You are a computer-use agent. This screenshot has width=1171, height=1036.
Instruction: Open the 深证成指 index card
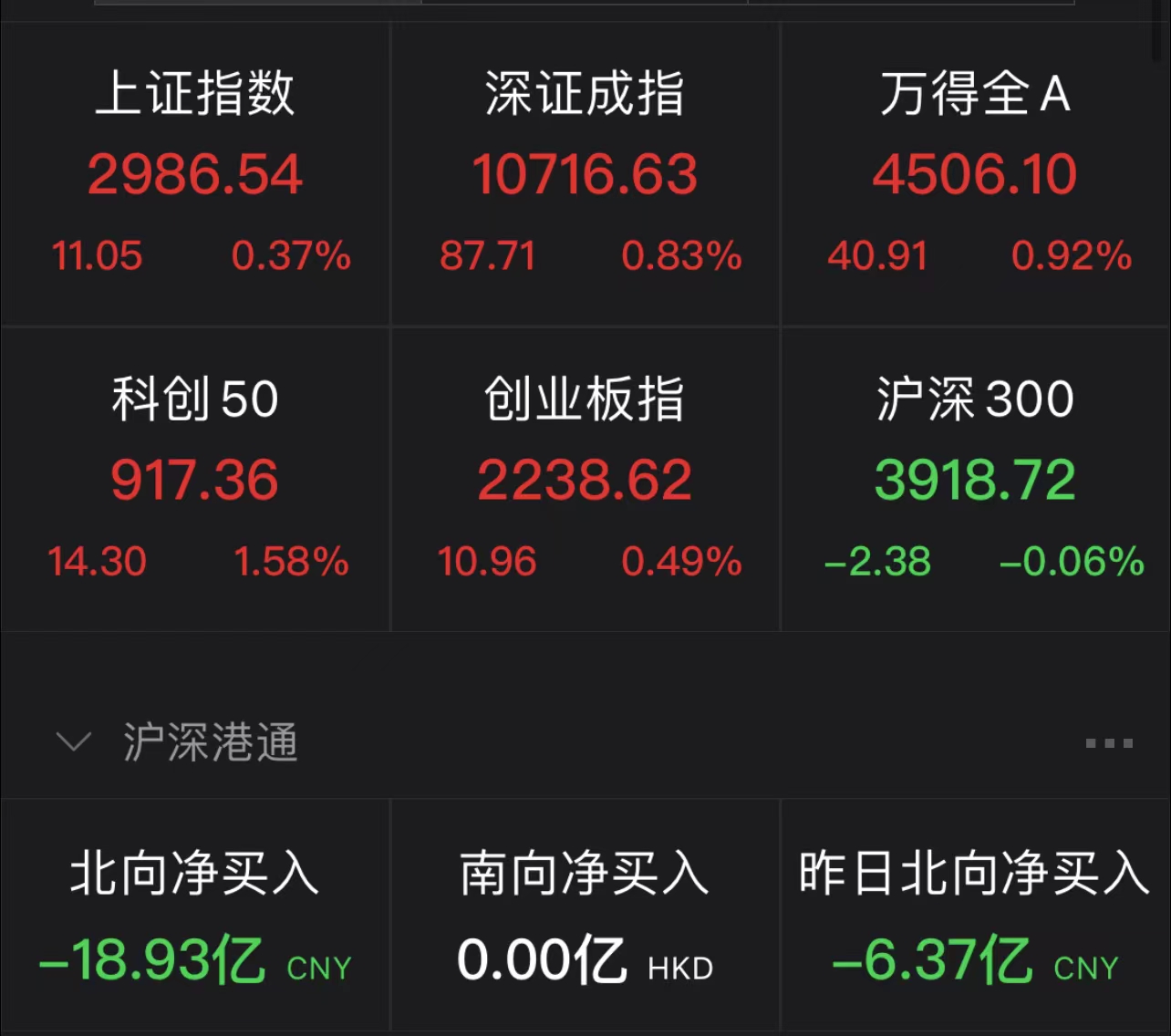click(x=585, y=173)
